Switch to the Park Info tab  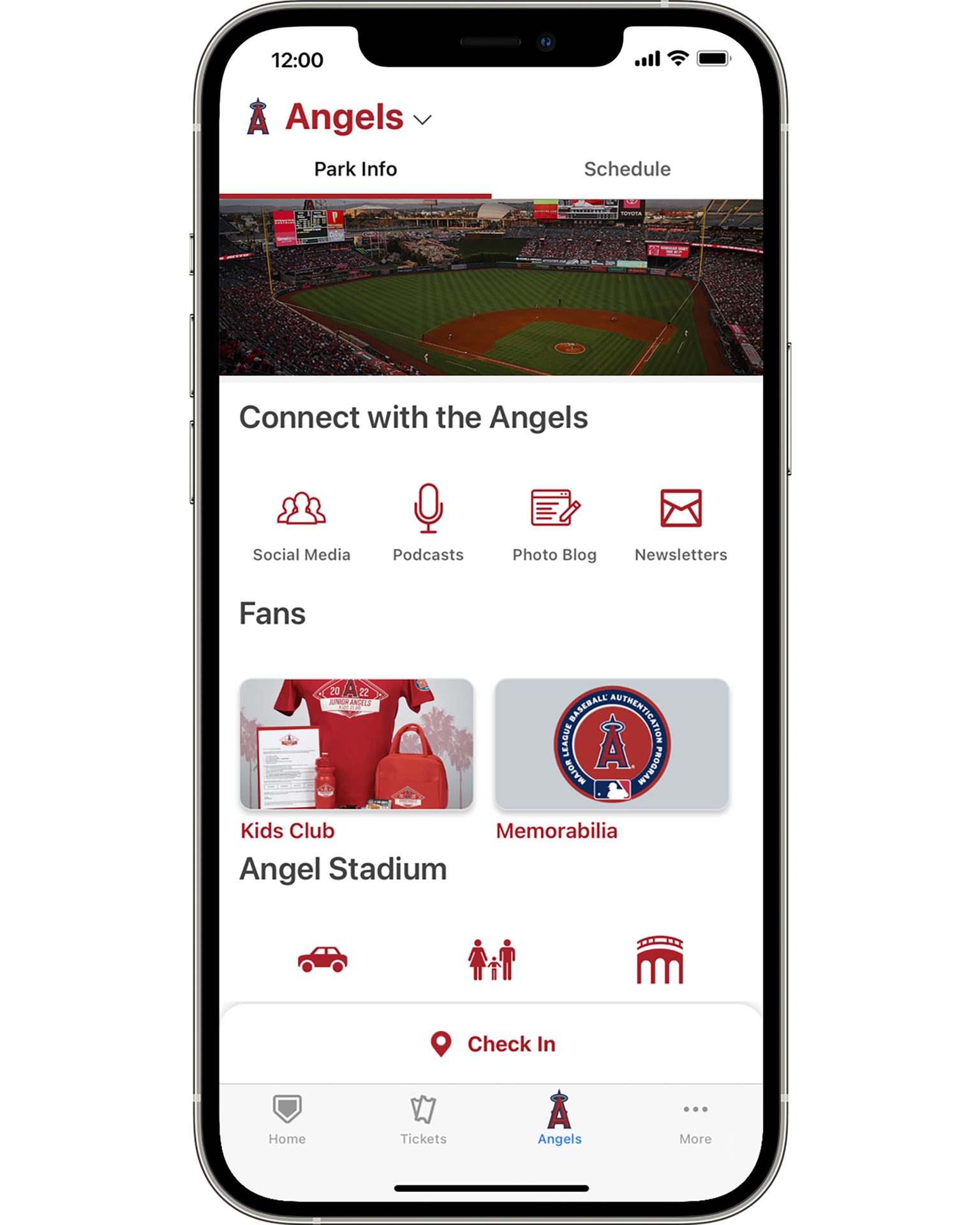355,168
